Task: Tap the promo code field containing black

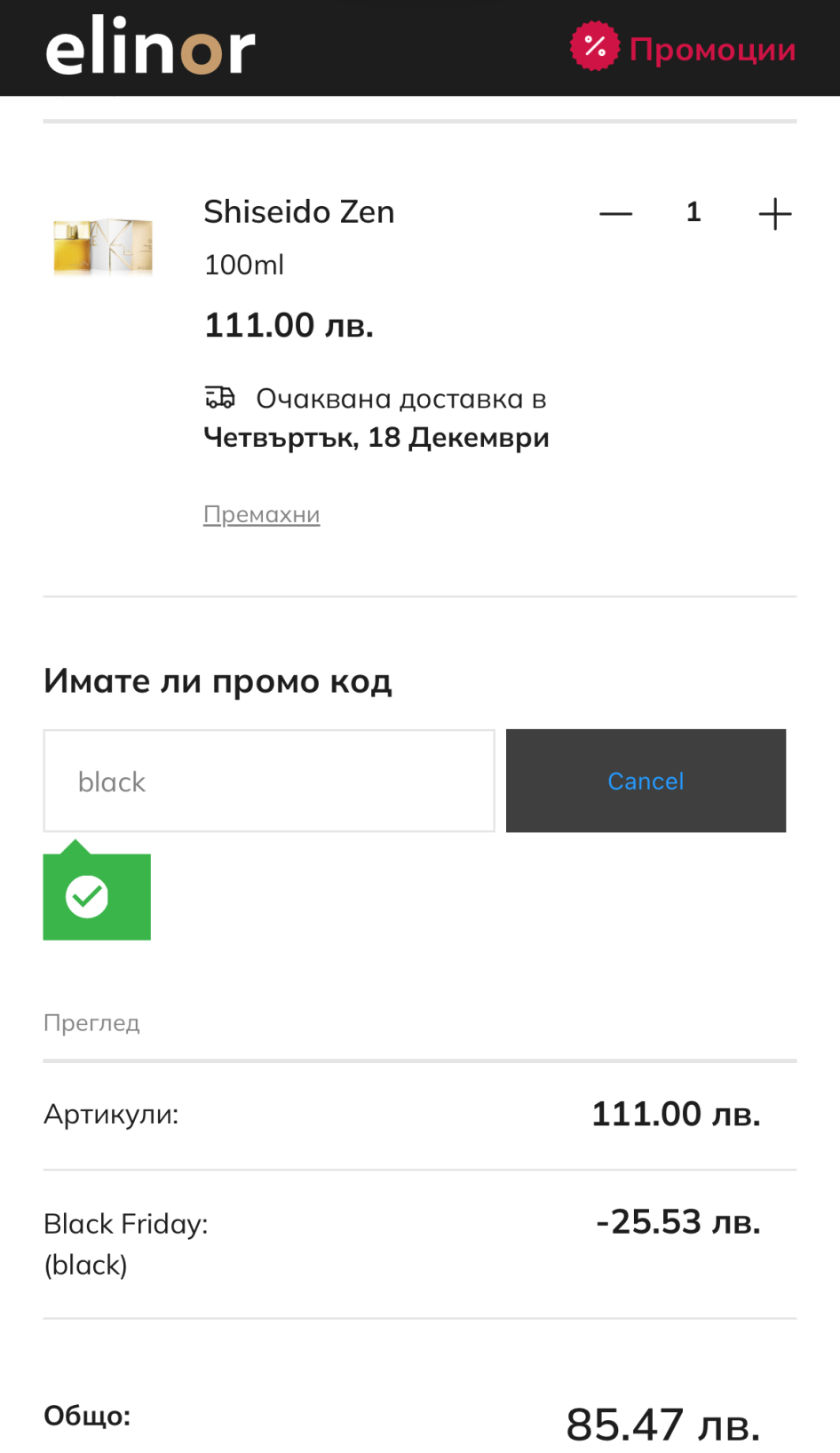Action: point(269,781)
